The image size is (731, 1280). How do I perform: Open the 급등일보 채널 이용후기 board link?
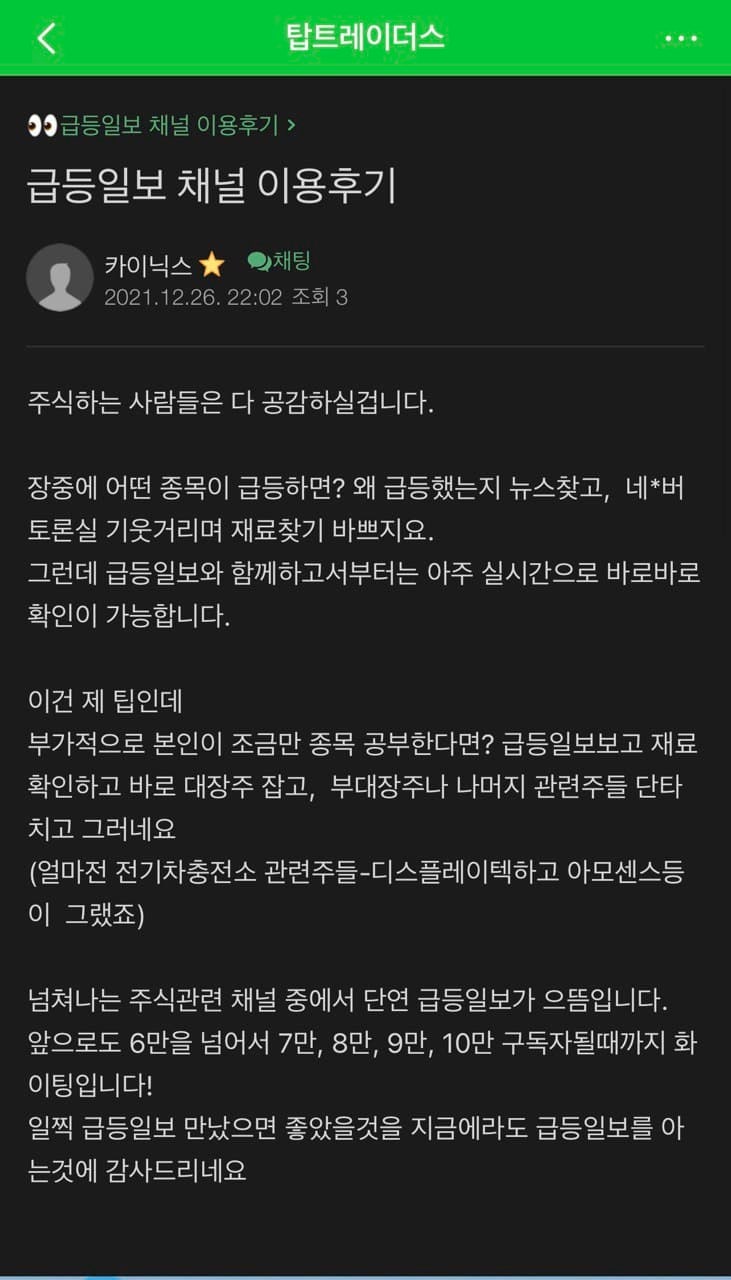click(x=162, y=125)
